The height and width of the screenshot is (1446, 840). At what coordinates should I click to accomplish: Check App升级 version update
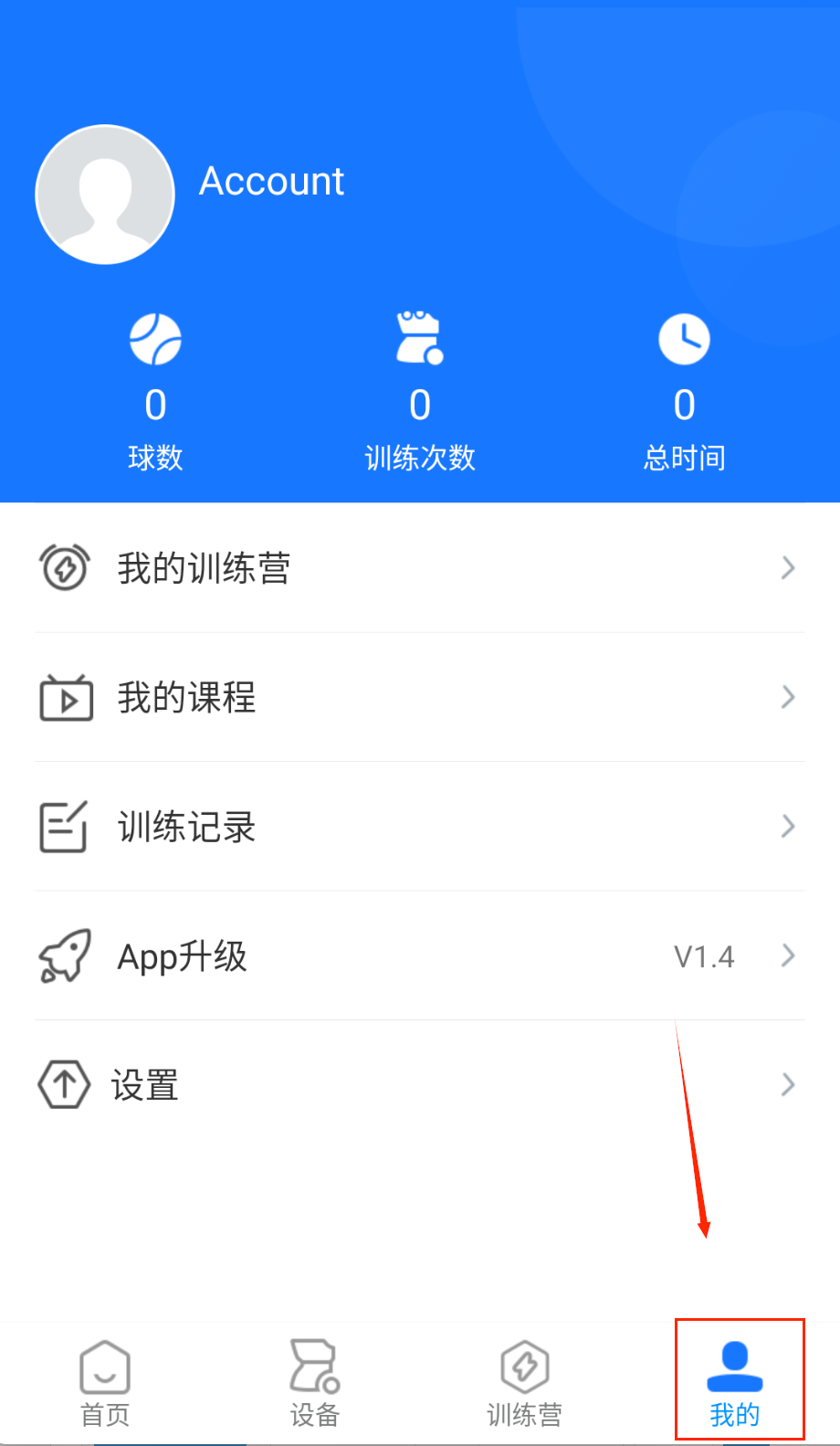(x=420, y=956)
